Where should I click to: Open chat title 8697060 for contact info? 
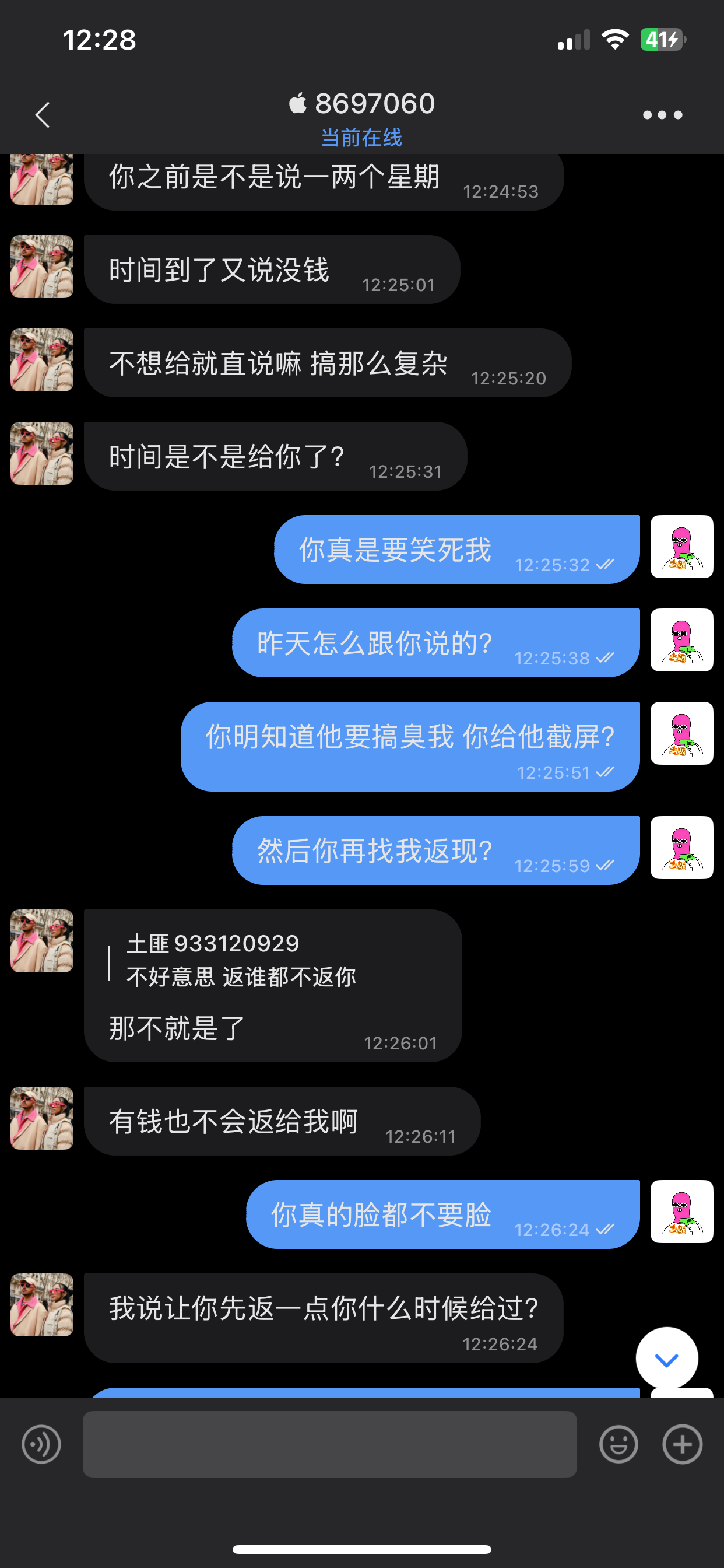coord(363,104)
